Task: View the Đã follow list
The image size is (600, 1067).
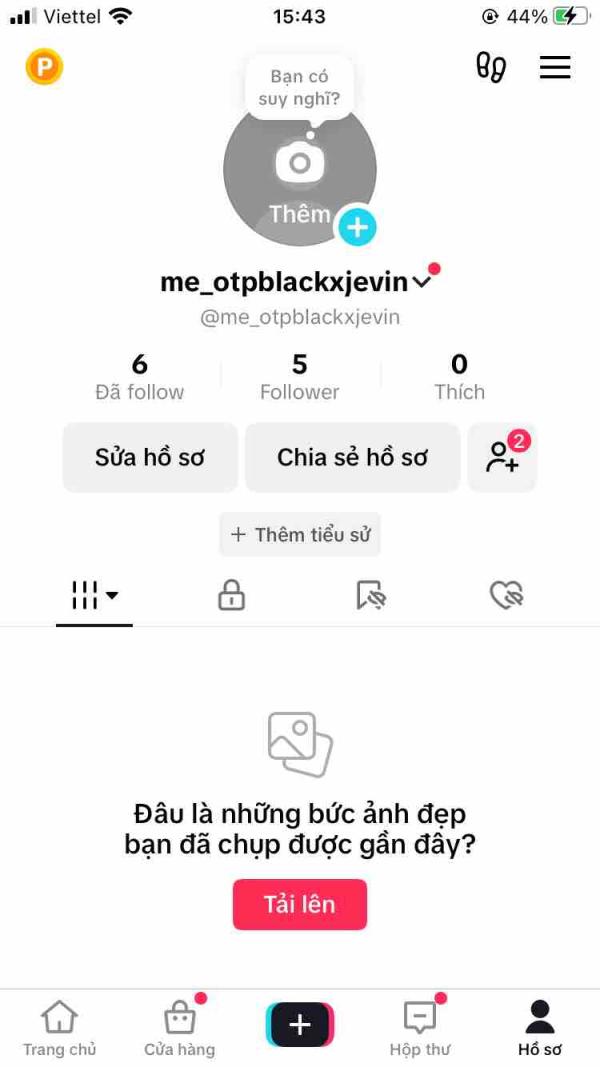Action: (x=140, y=377)
